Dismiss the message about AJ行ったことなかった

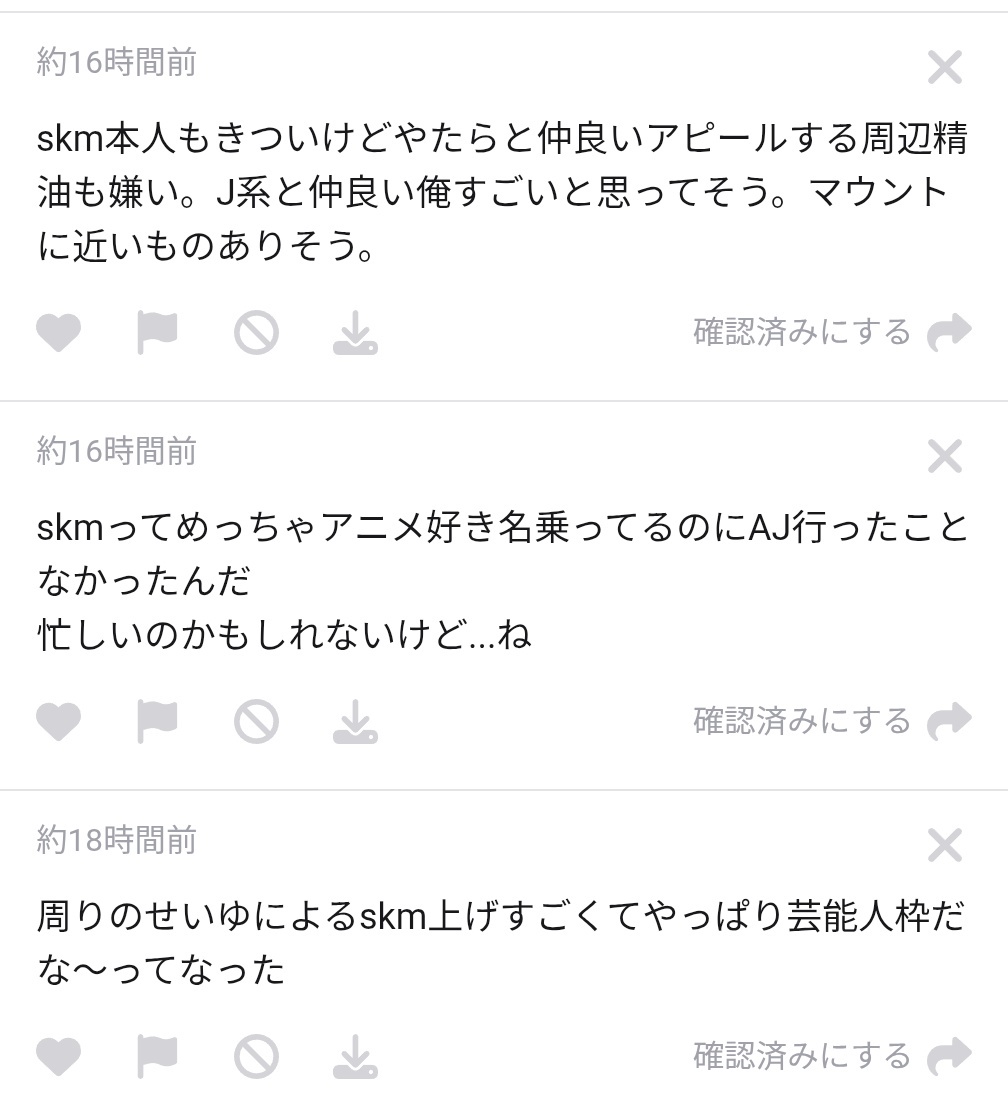pos(944,458)
